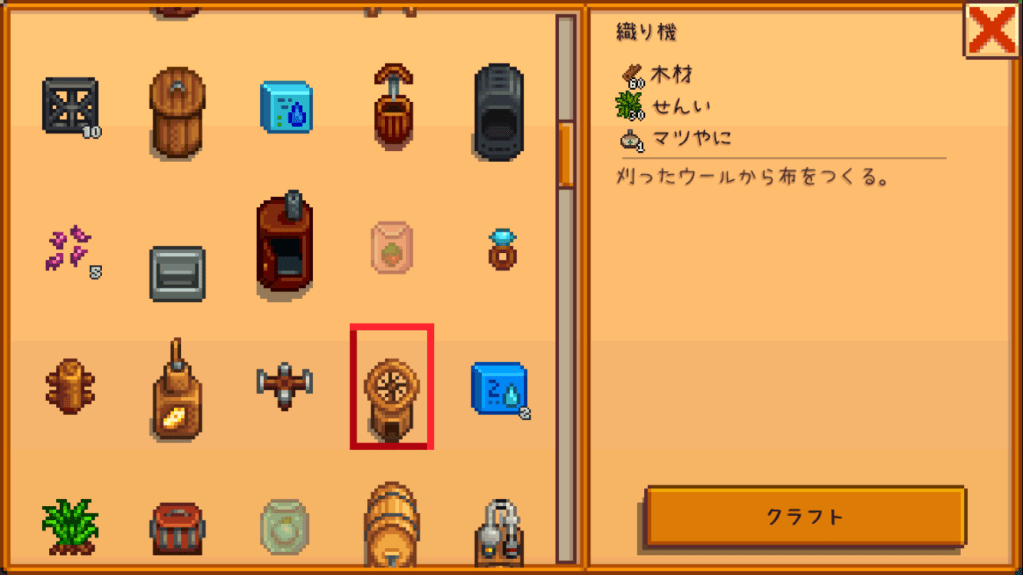Select the gray stone chest item
Screen dimensions: 1023x575
point(178,272)
